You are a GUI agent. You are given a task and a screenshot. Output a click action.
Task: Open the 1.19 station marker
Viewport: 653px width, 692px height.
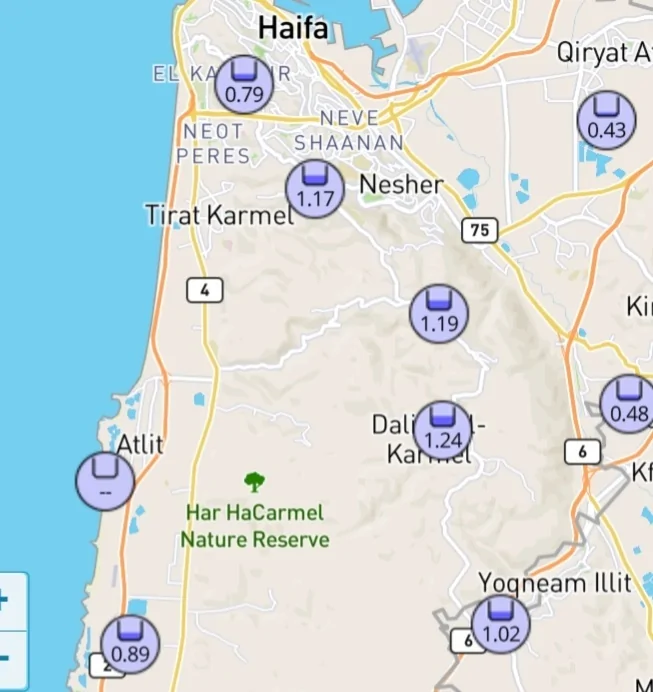tap(439, 314)
